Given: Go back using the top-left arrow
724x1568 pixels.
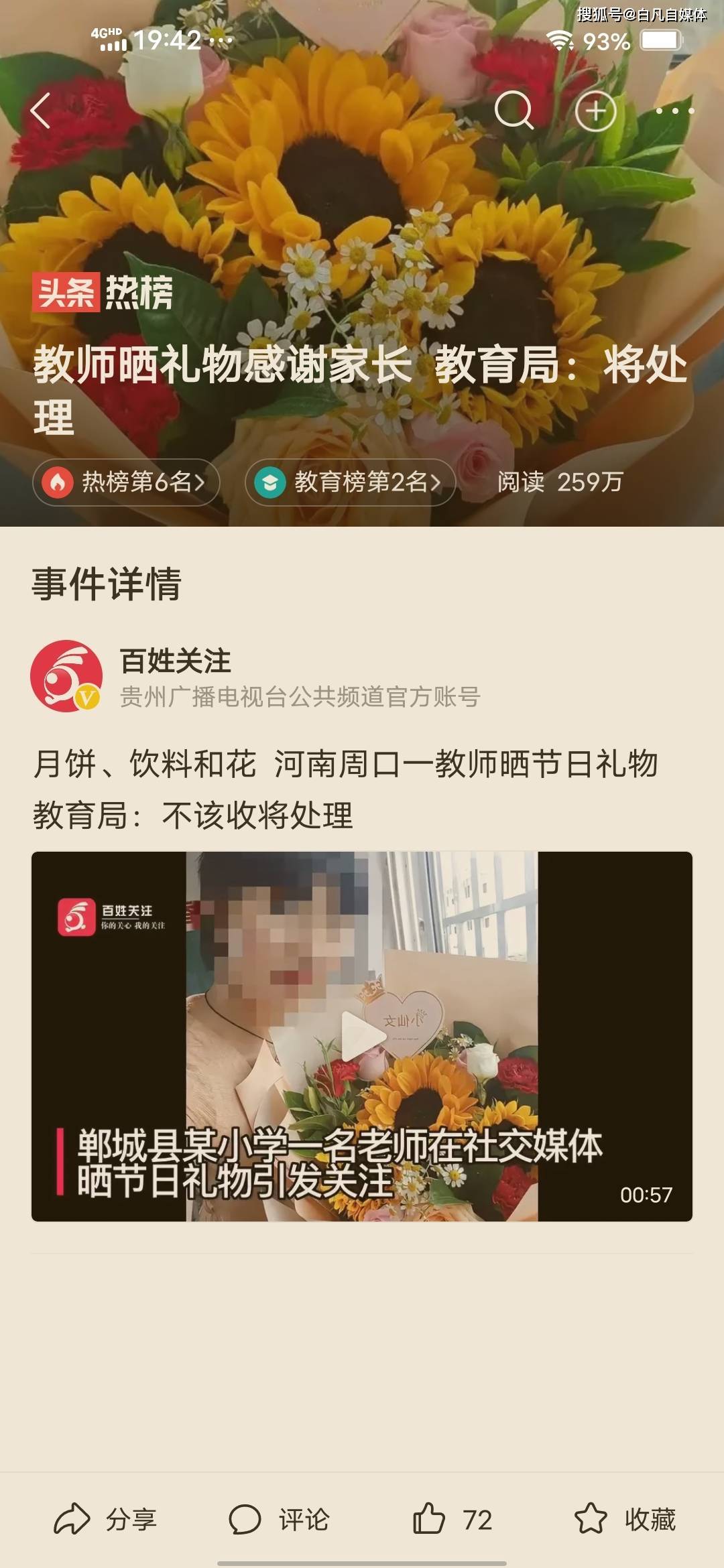Looking at the screenshot, I should coord(42,111).
